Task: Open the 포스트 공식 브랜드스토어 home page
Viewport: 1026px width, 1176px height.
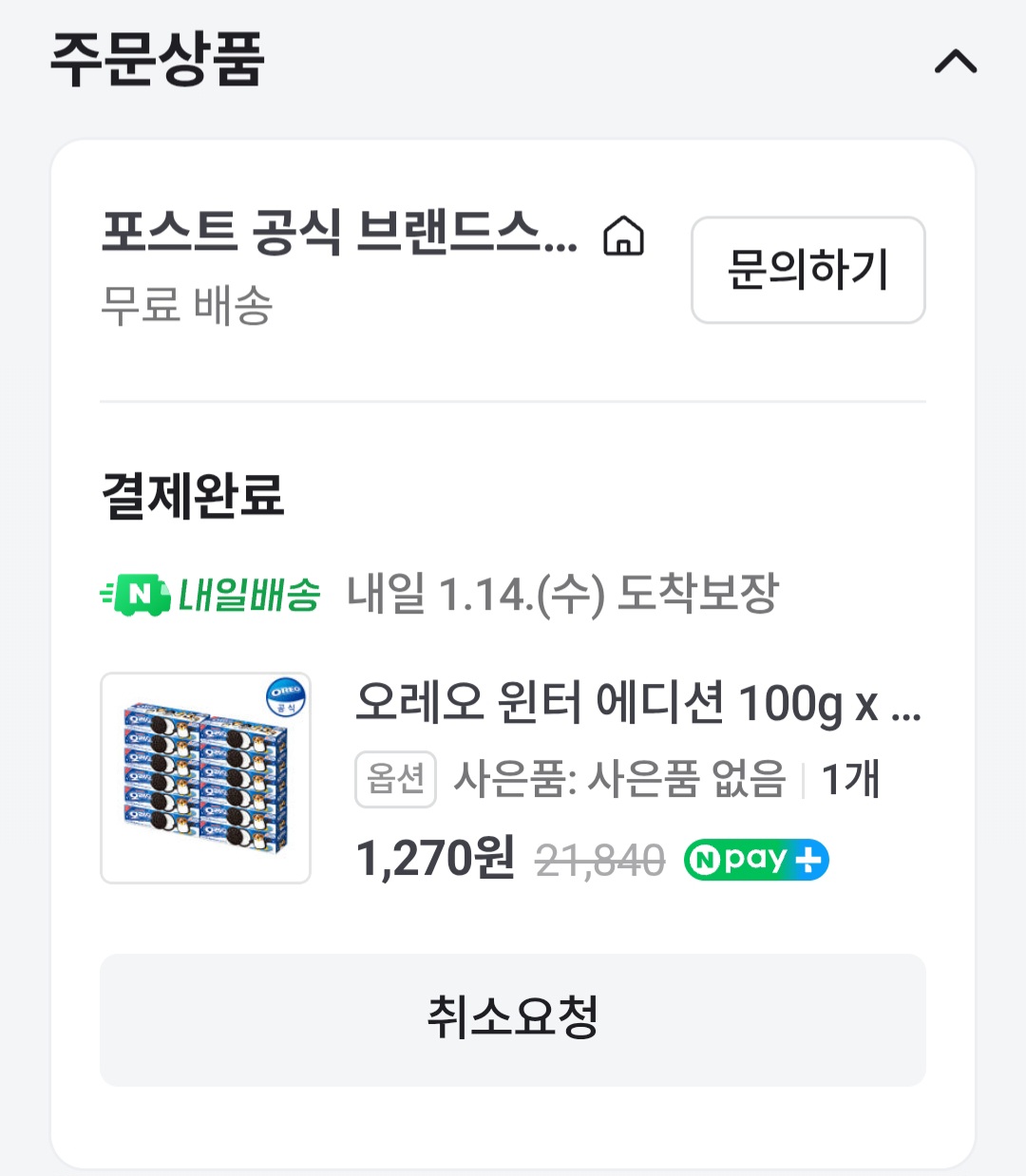Action: (623, 236)
